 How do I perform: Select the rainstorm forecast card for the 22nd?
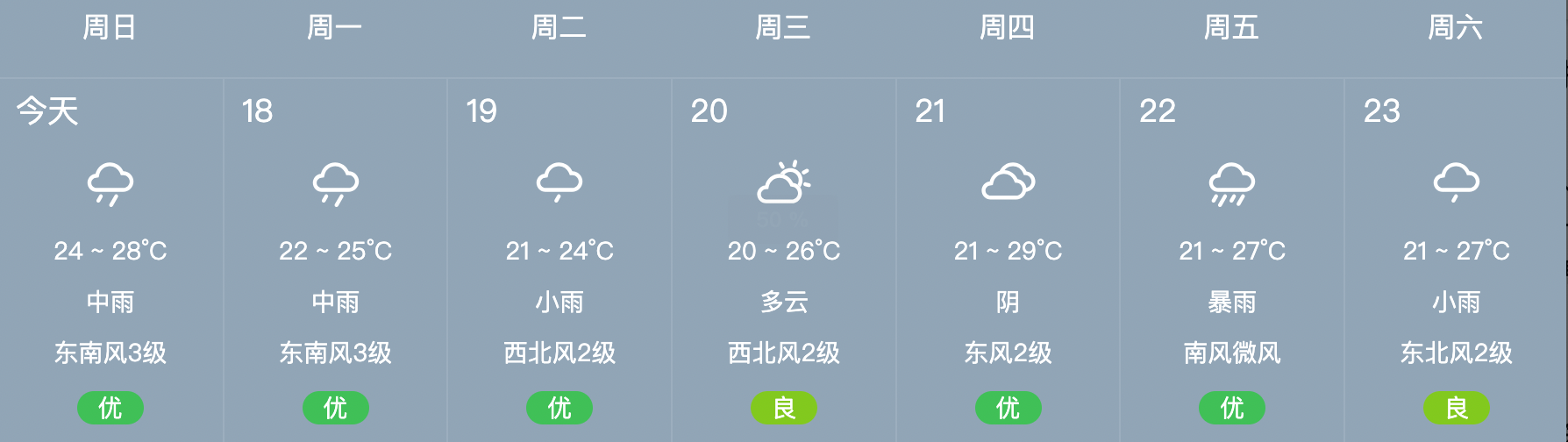[x=1232, y=260]
